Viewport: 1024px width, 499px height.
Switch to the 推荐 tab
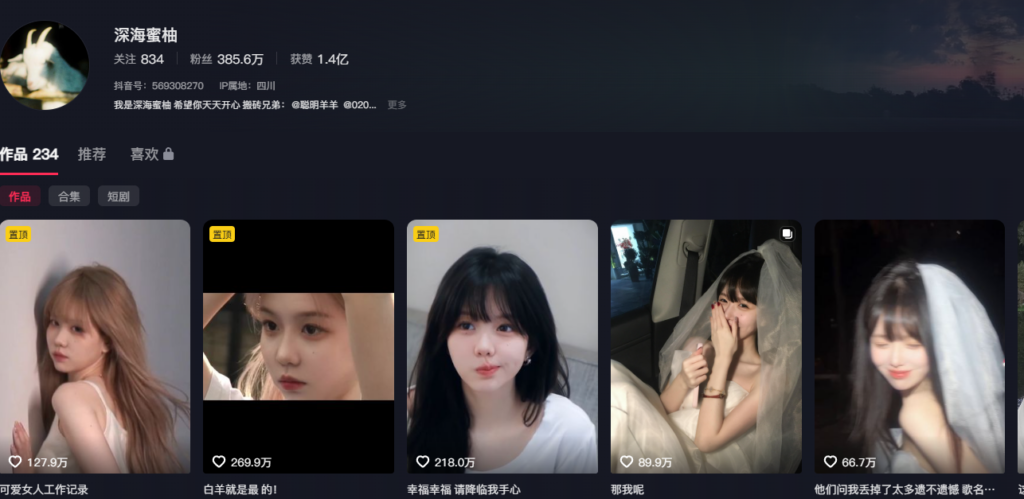92,154
